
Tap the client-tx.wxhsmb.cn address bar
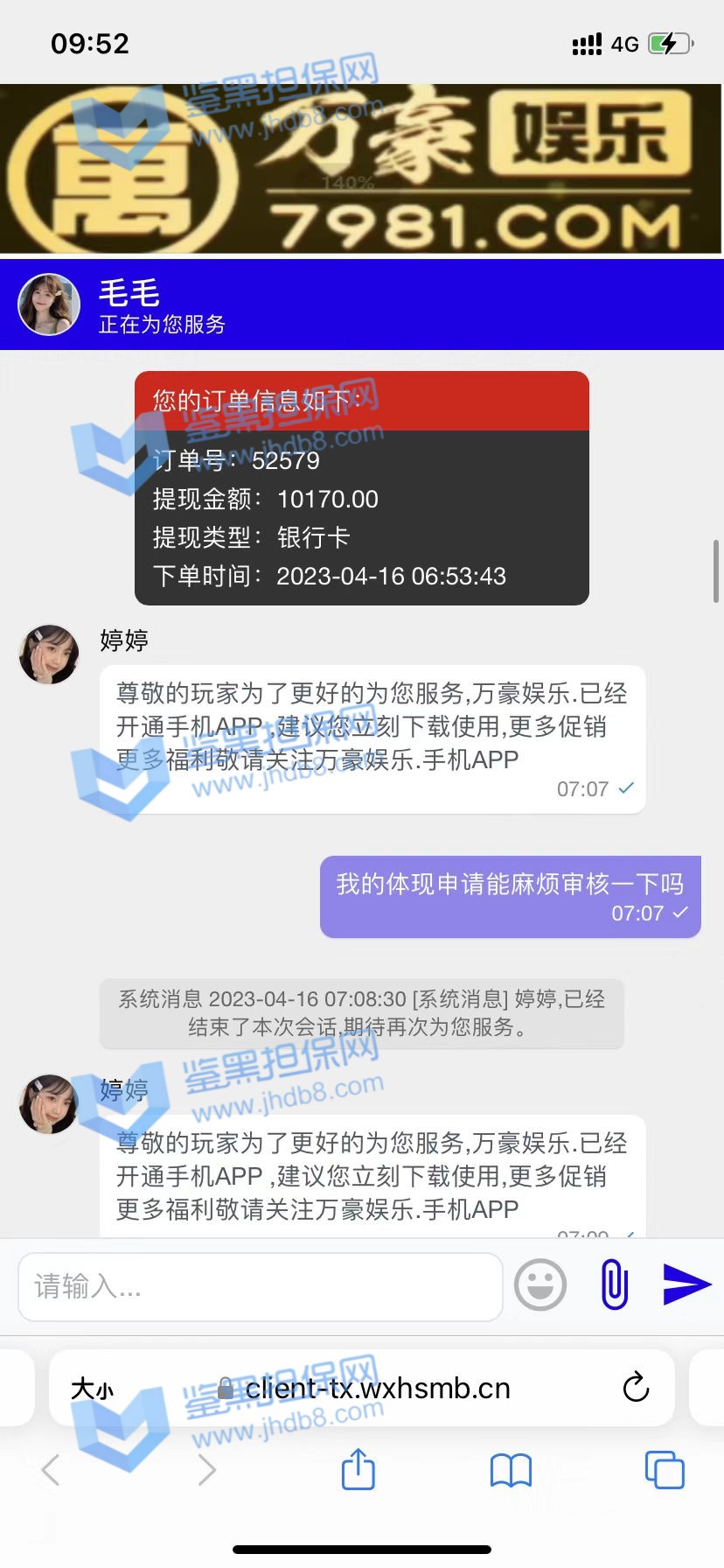point(376,1389)
